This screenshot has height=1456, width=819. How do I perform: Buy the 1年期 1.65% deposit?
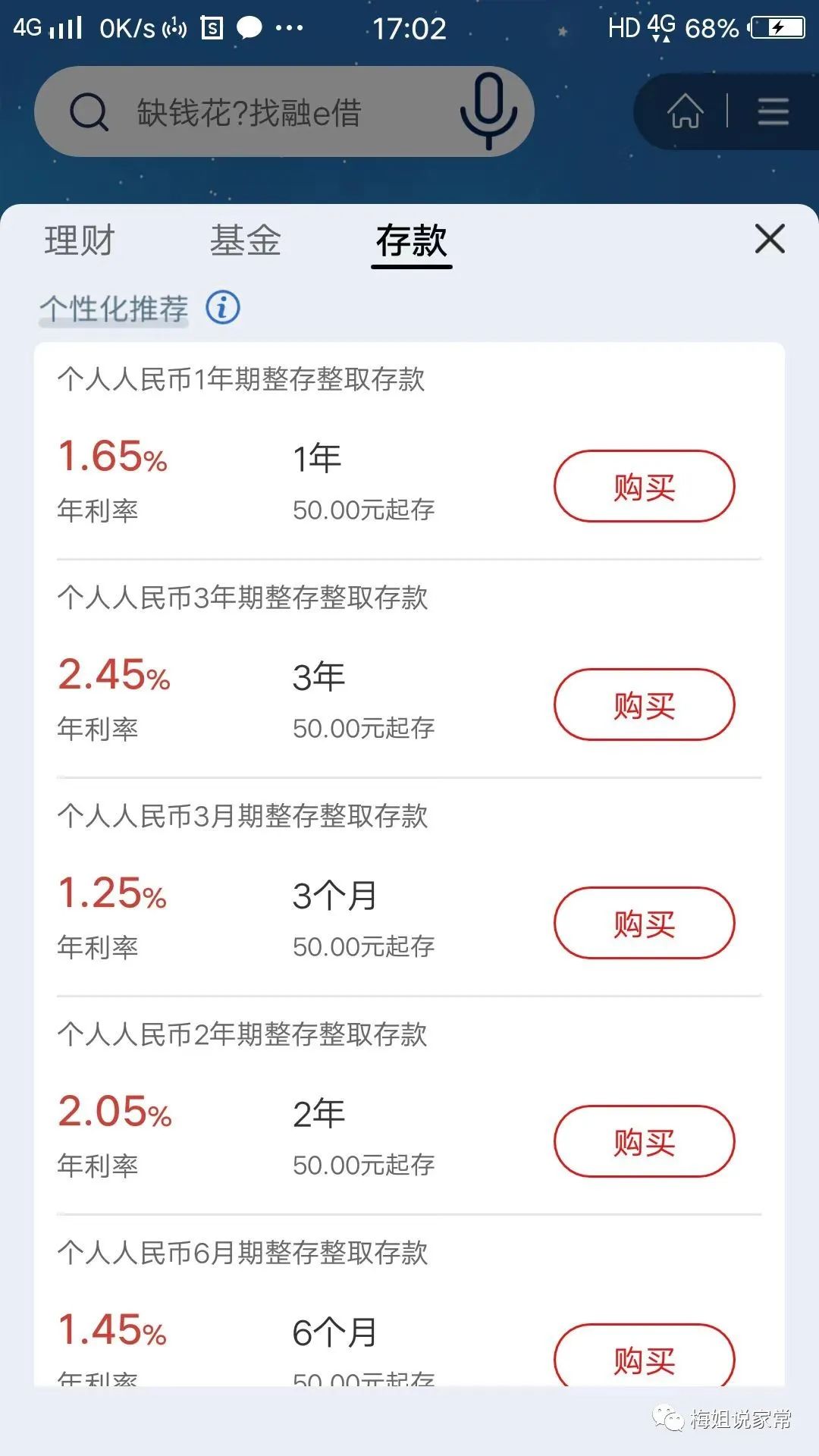coord(644,486)
